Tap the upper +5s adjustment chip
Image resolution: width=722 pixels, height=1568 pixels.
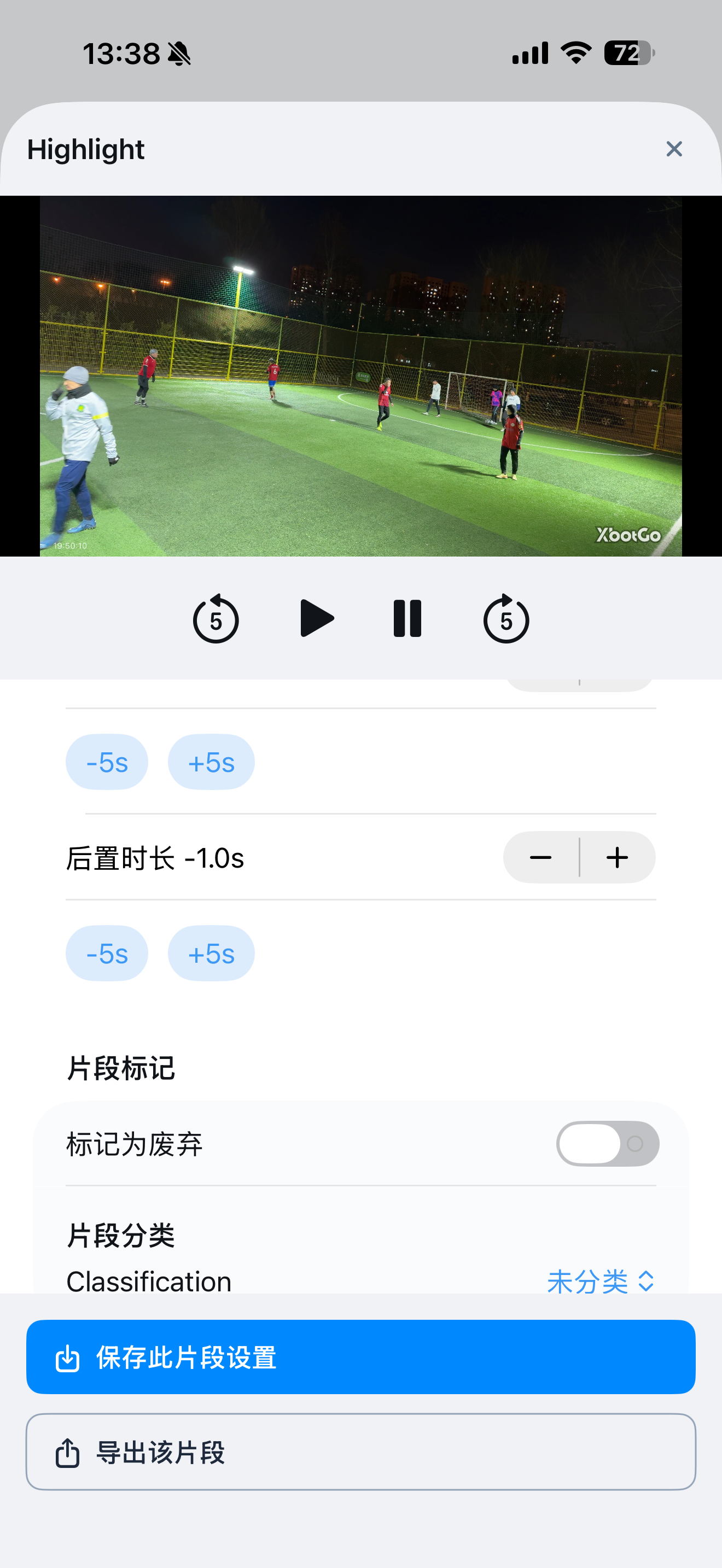[211, 762]
